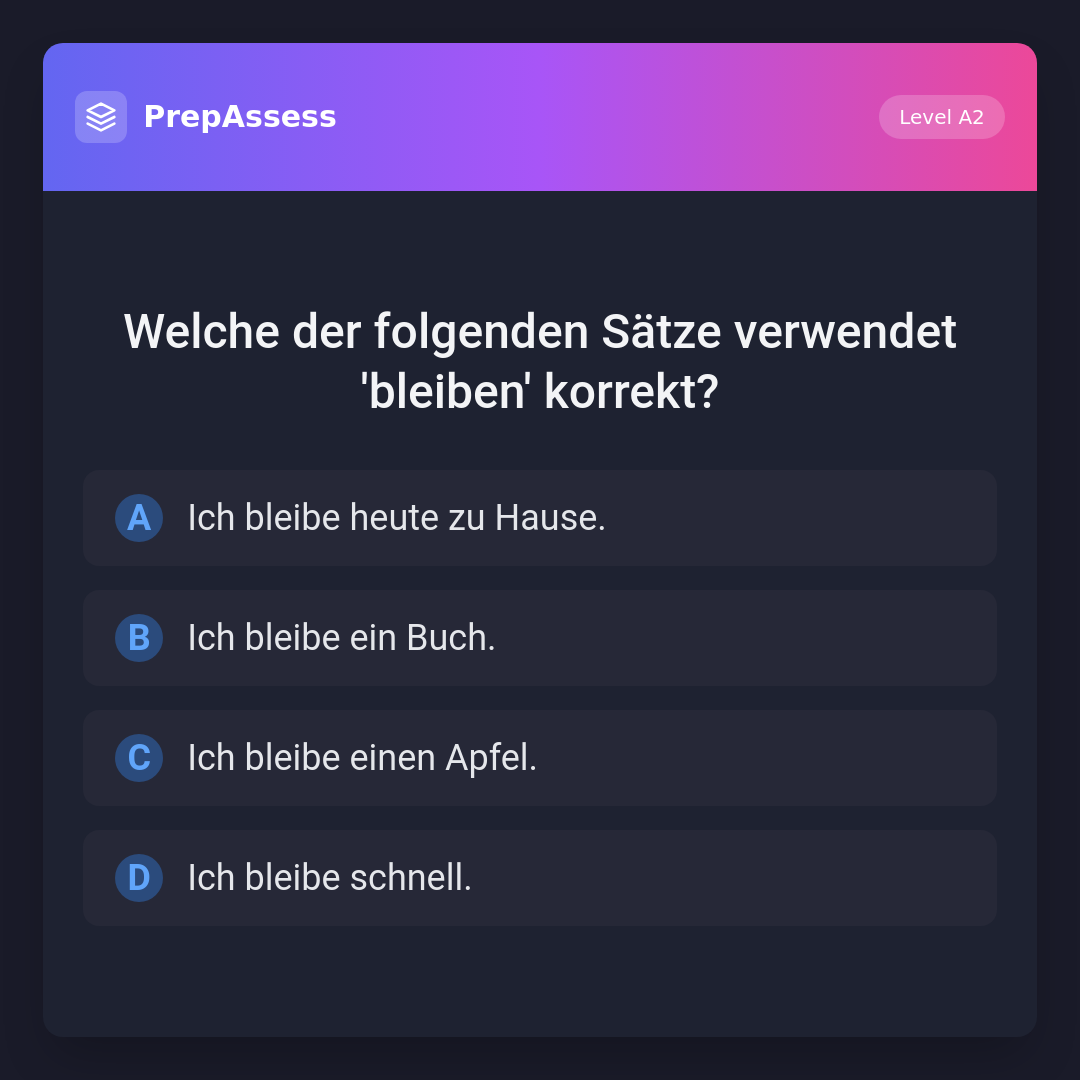Choose option B 'Ich bleibe ein Buch.'
The image size is (1080, 1080).
540,638
